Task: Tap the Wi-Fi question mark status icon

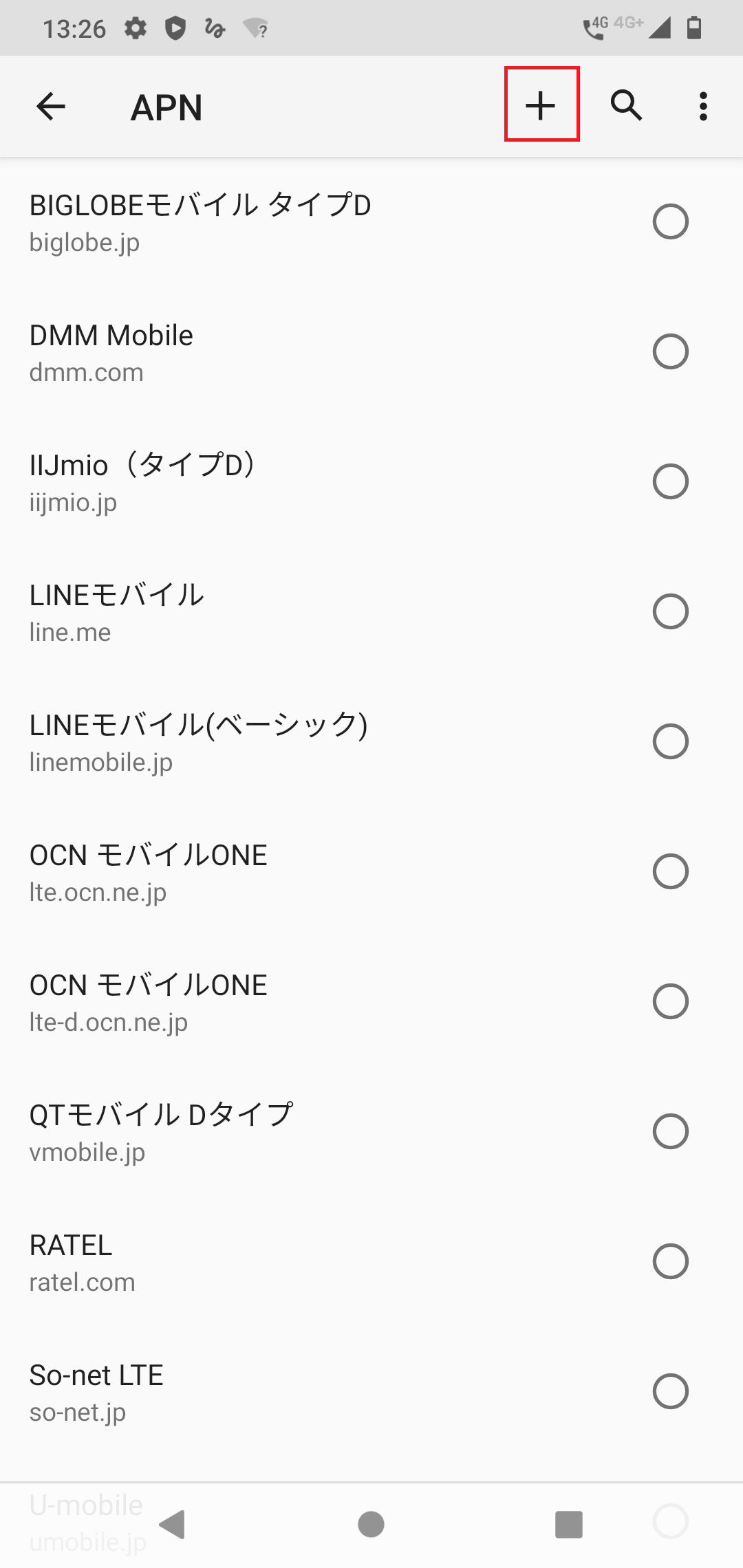Action: [253, 28]
